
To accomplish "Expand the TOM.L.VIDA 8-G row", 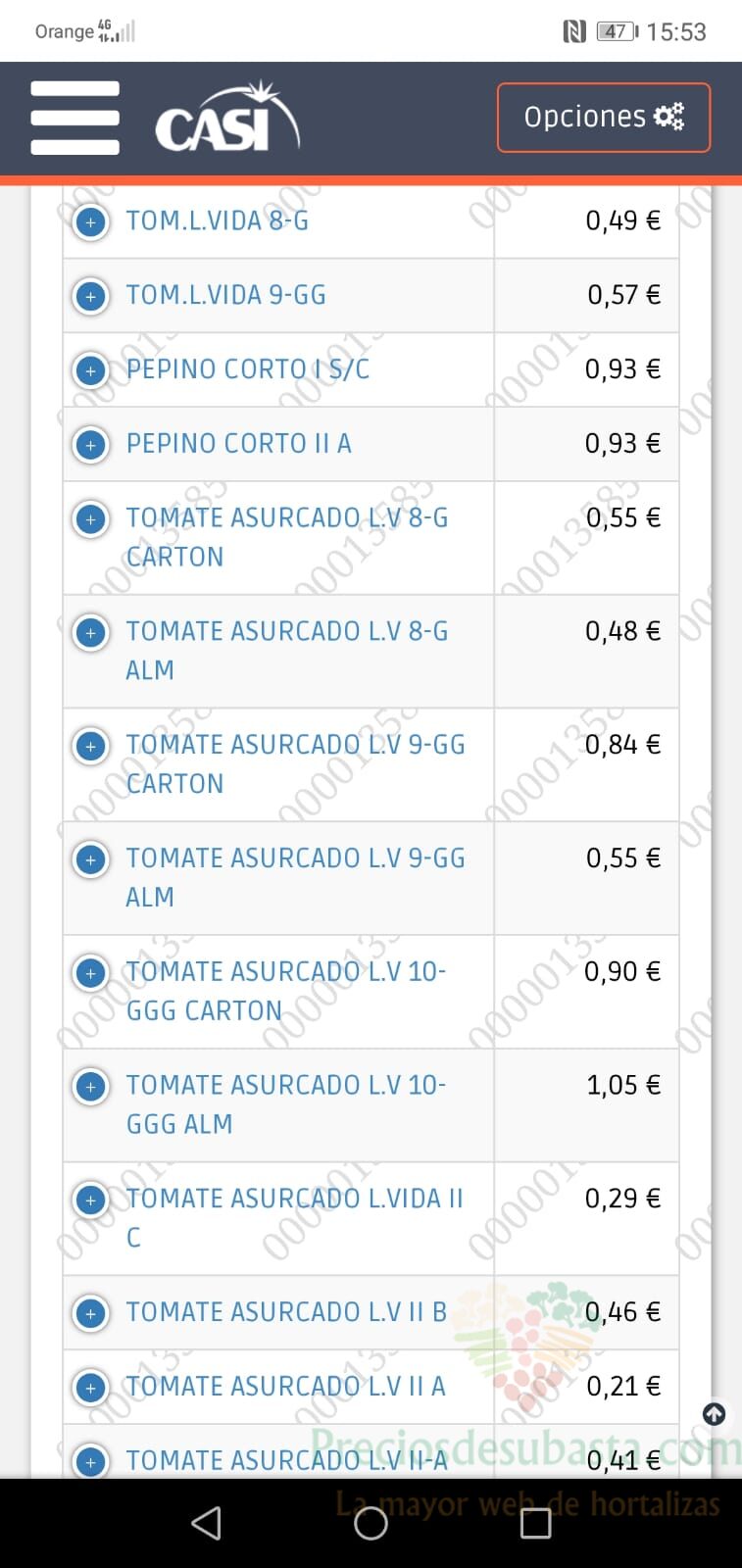I will (x=91, y=221).
